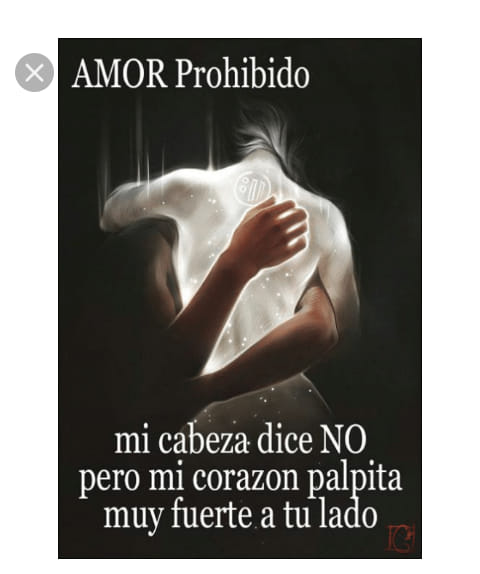Close the Amor Prohibido image preview

(x=34, y=72)
